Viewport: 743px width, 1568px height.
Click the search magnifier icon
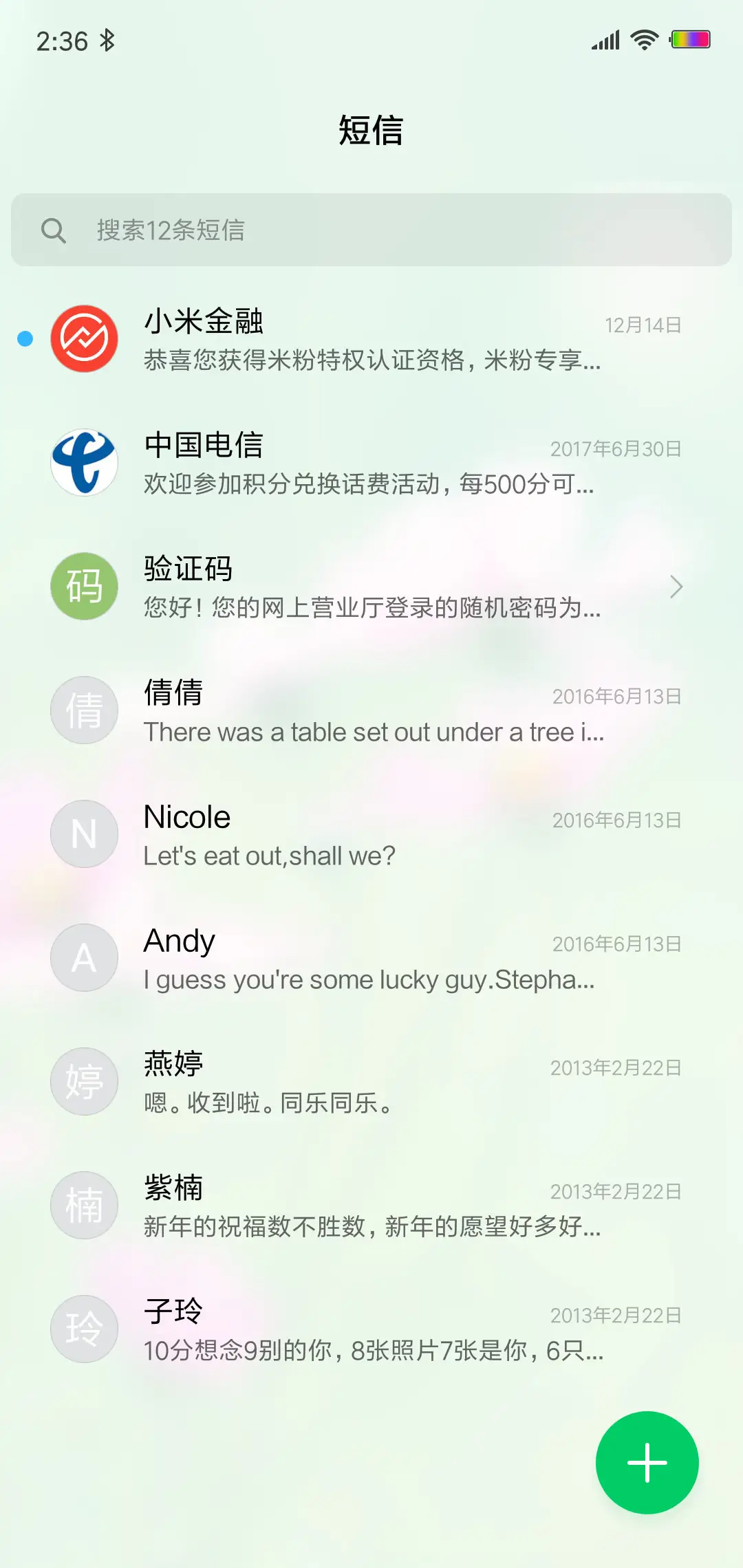(x=55, y=230)
